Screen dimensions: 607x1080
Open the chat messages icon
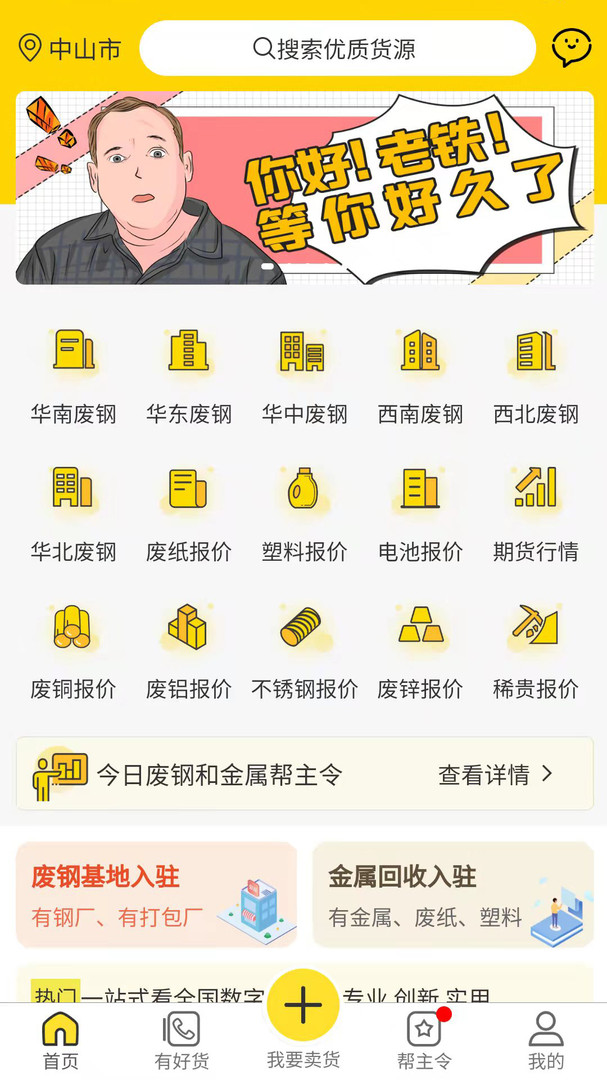point(571,47)
